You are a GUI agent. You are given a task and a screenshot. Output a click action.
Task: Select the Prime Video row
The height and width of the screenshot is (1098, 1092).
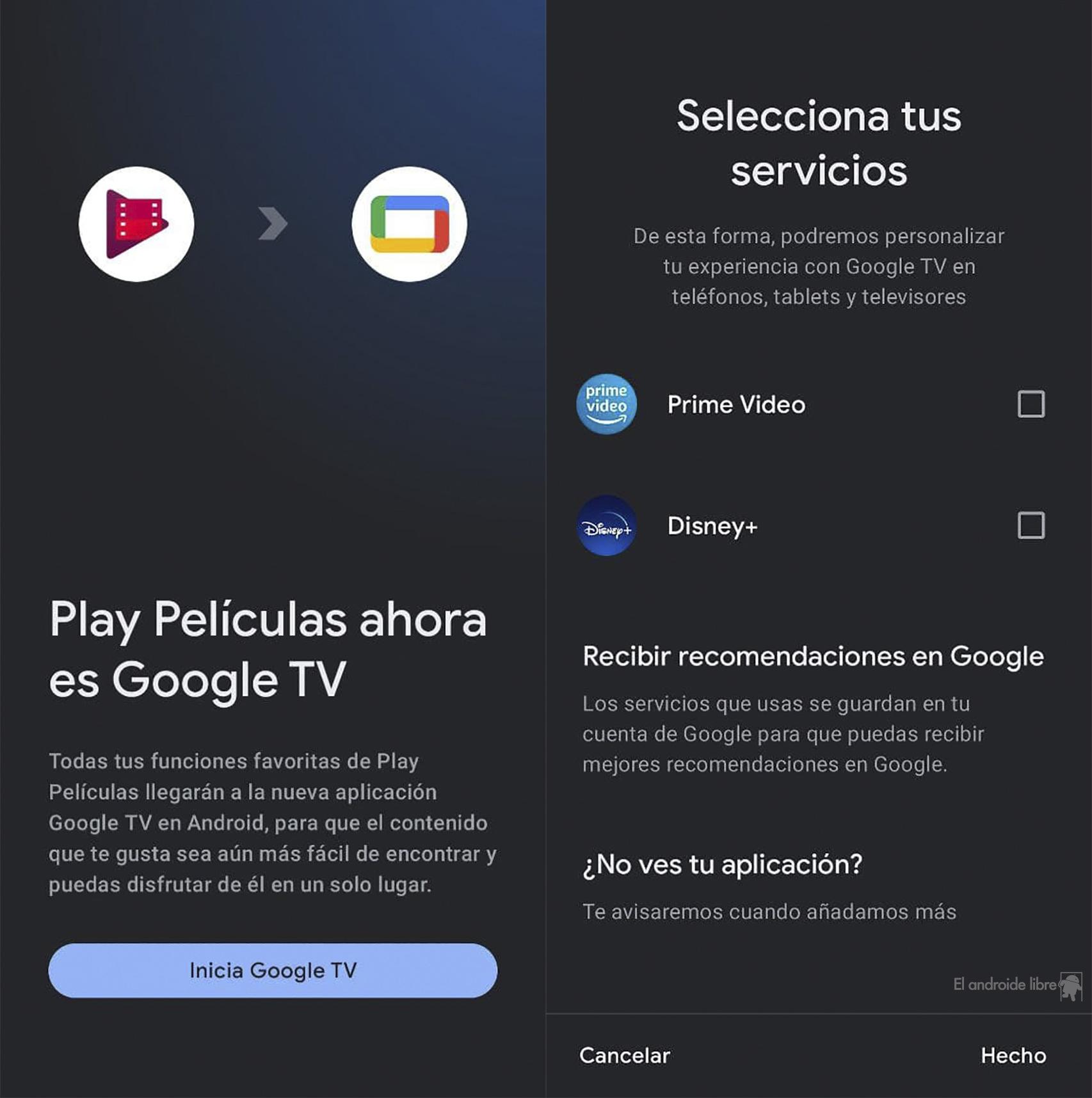pyautogui.click(x=736, y=404)
